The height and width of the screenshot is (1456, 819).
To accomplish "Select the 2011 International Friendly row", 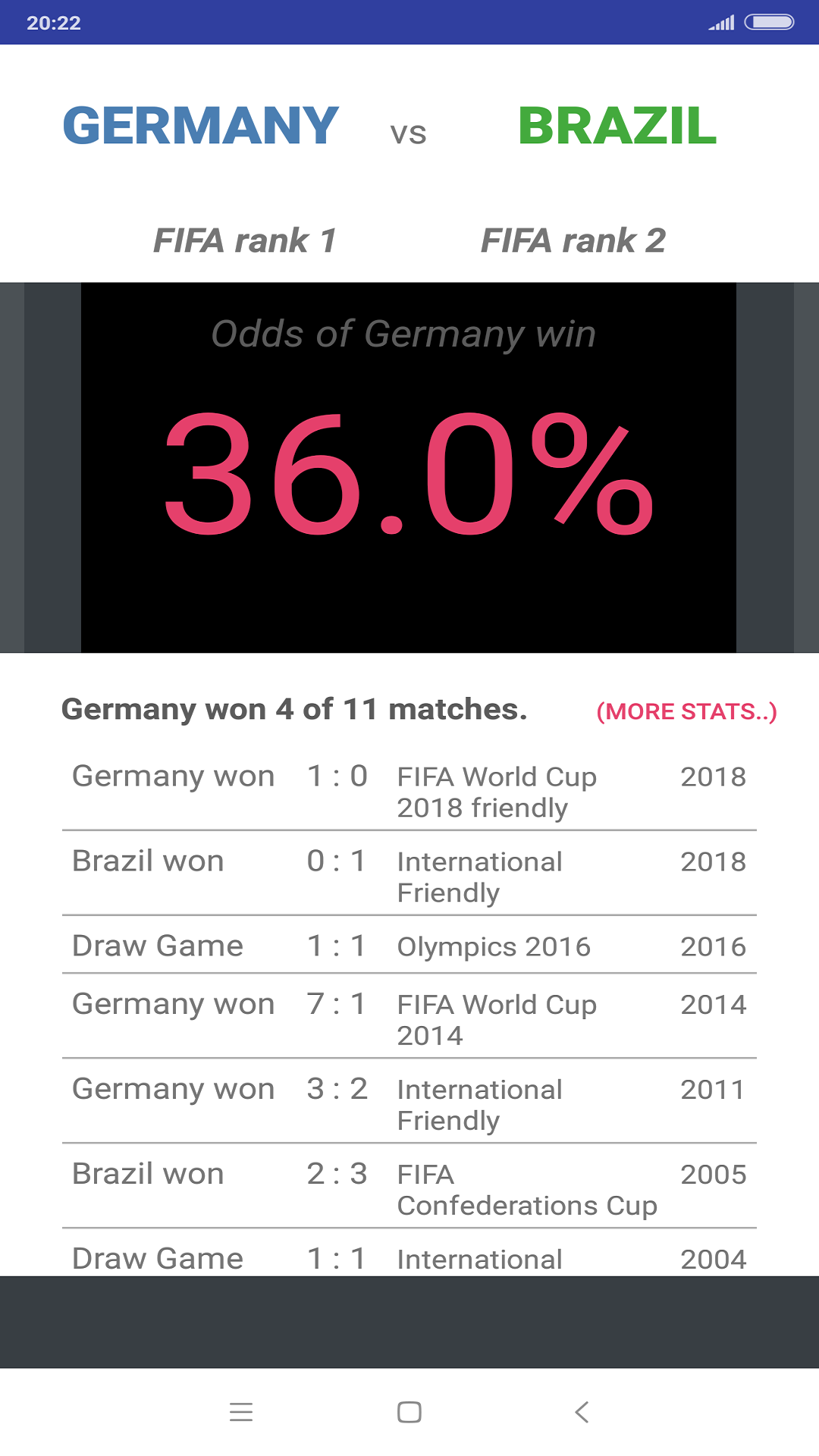I will coord(409,1103).
